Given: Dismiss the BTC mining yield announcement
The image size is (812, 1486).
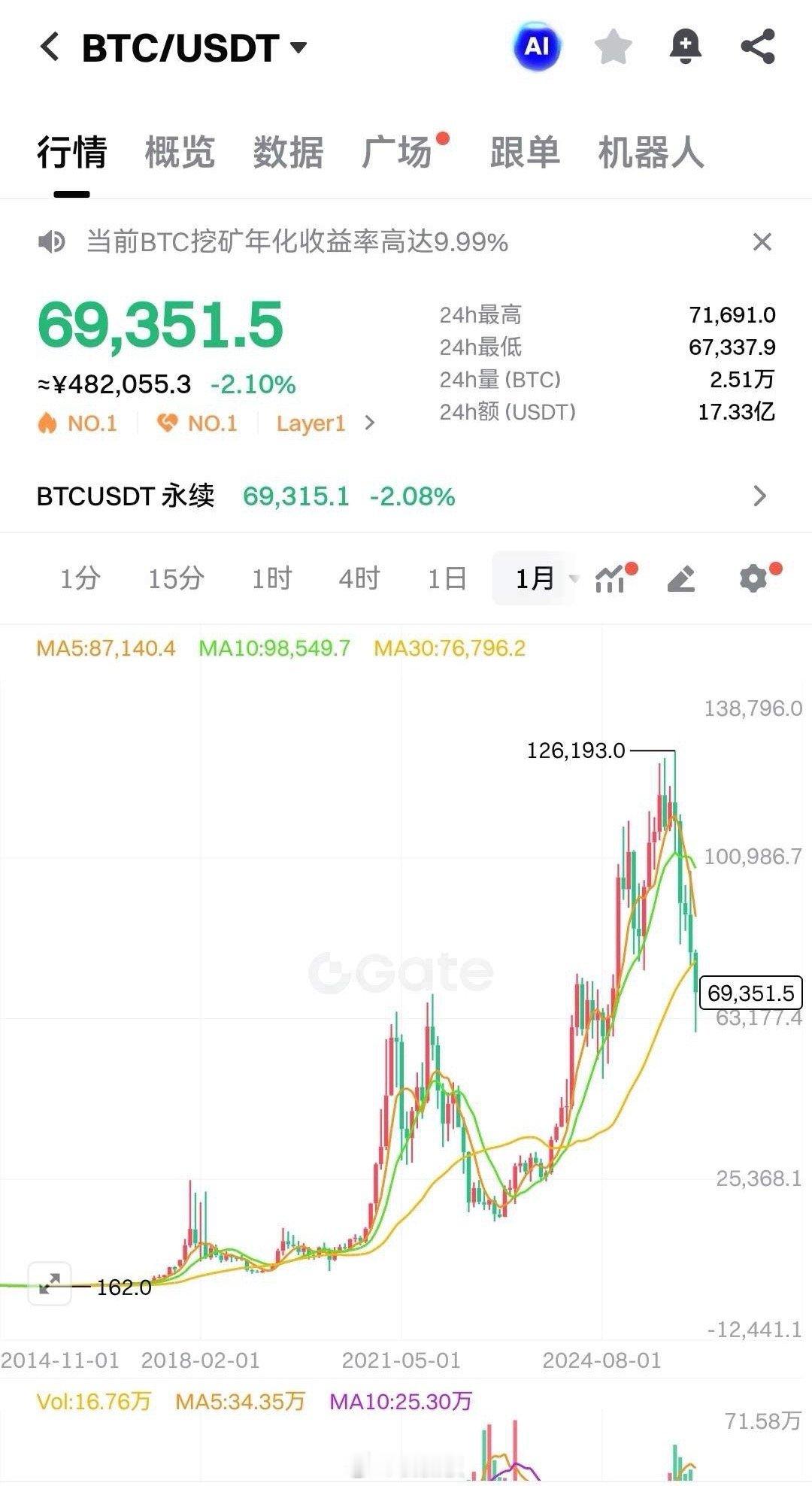Looking at the screenshot, I should coord(762,241).
